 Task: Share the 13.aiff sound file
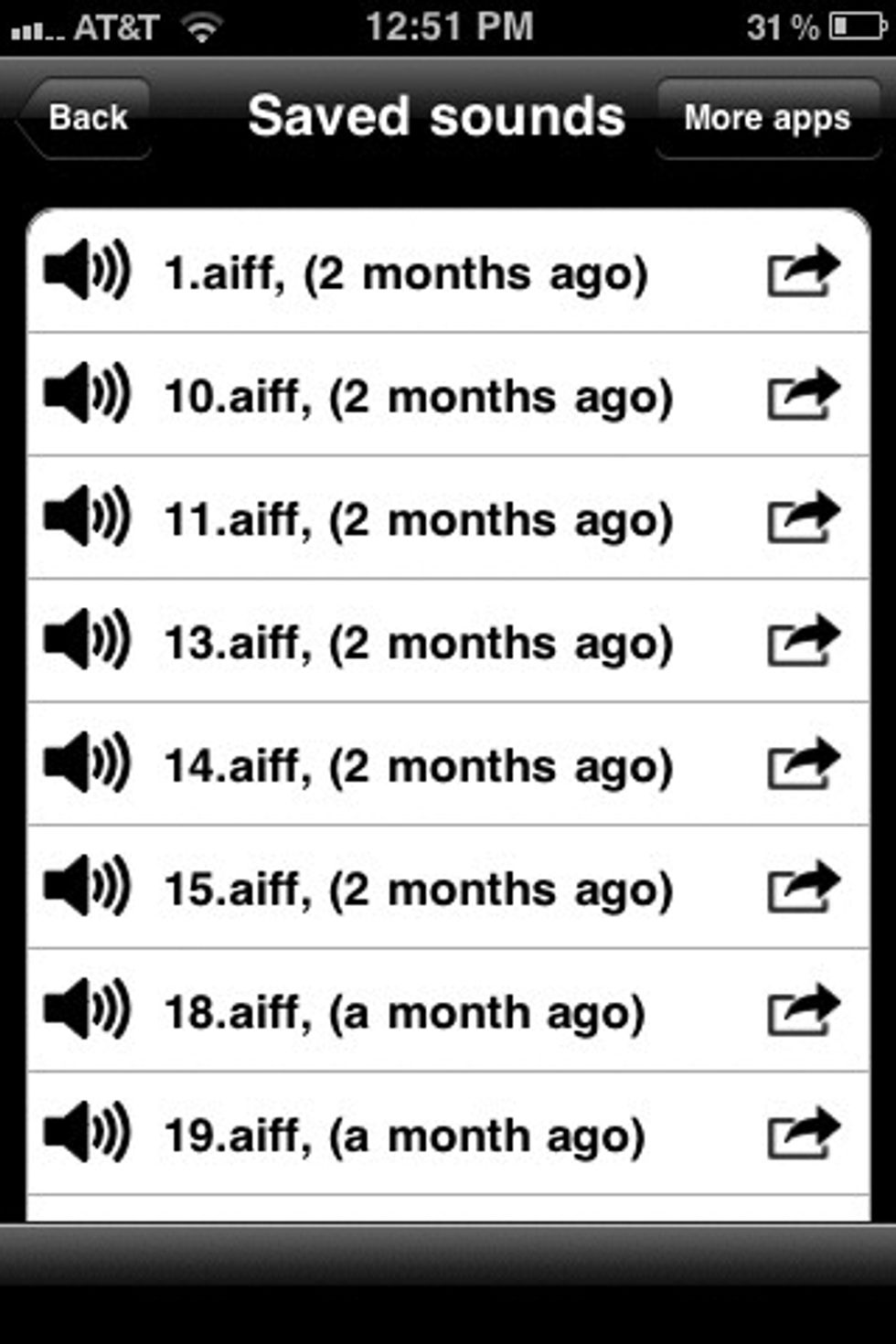click(806, 638)
